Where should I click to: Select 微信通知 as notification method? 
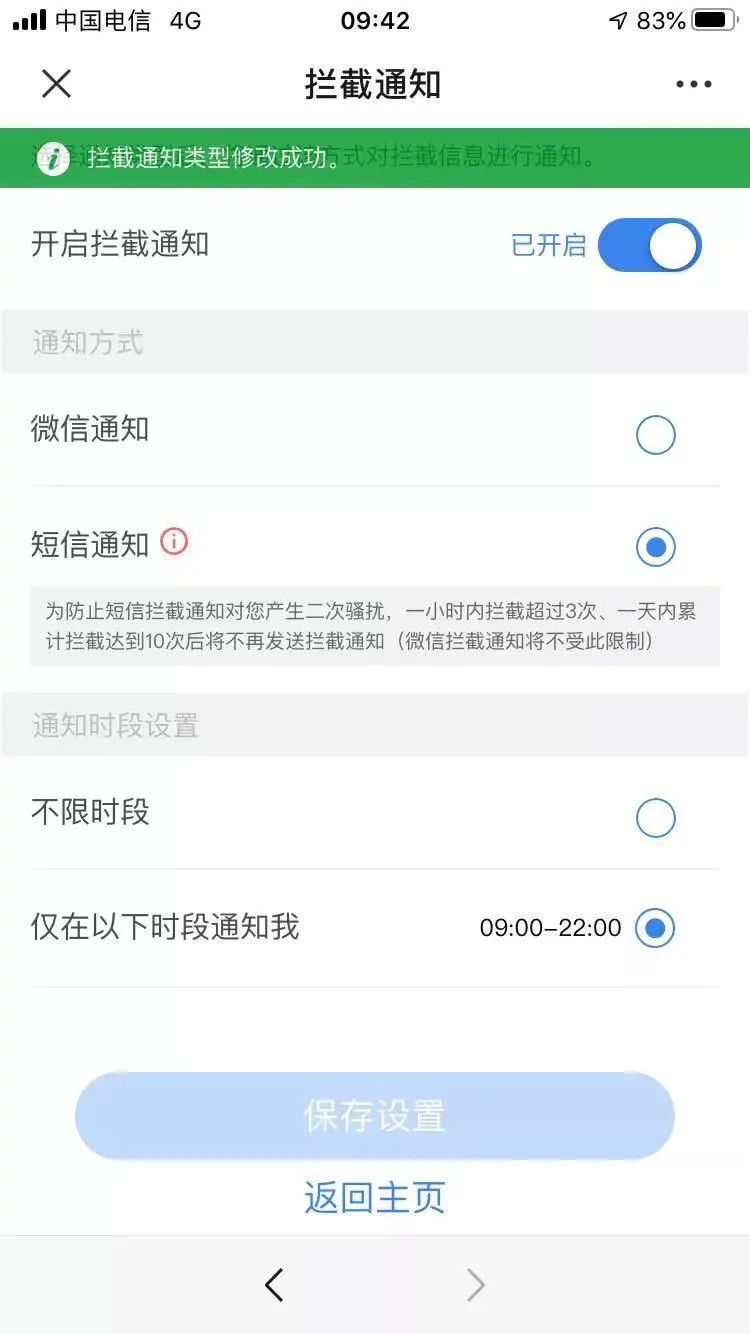point(655,435)
